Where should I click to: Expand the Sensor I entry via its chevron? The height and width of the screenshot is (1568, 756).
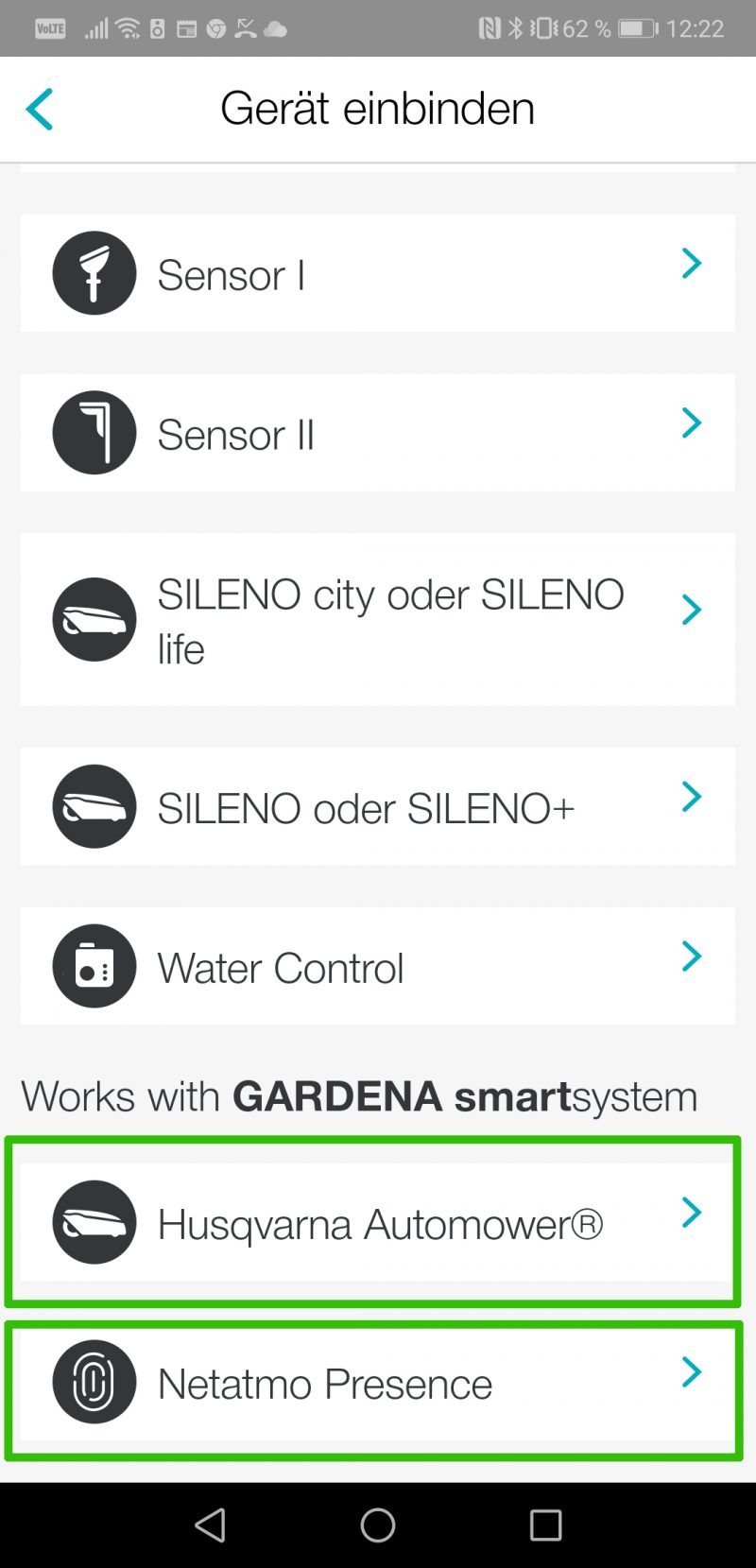(x=691, y=264)
